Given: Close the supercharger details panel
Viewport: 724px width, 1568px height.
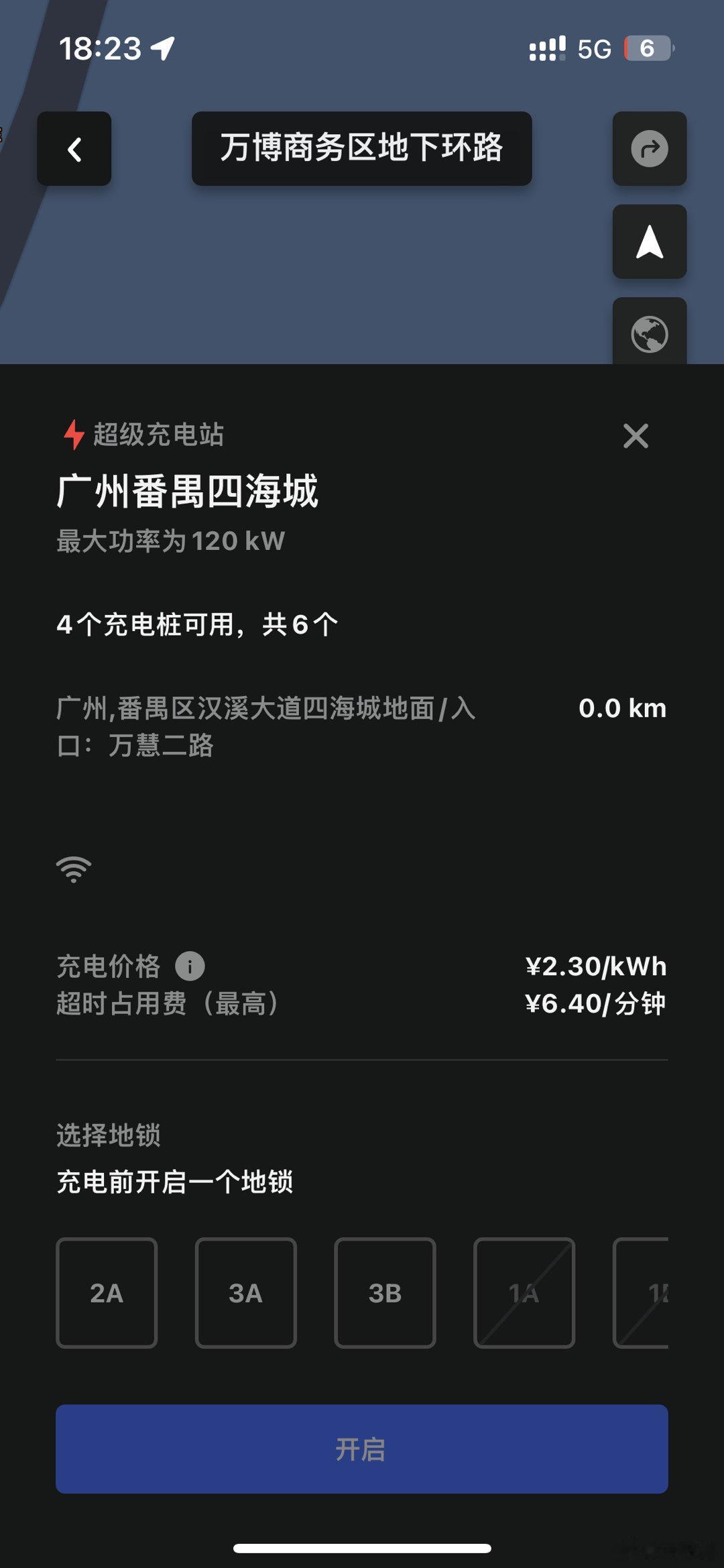Looking at the screenshot, I should [636, 436].
